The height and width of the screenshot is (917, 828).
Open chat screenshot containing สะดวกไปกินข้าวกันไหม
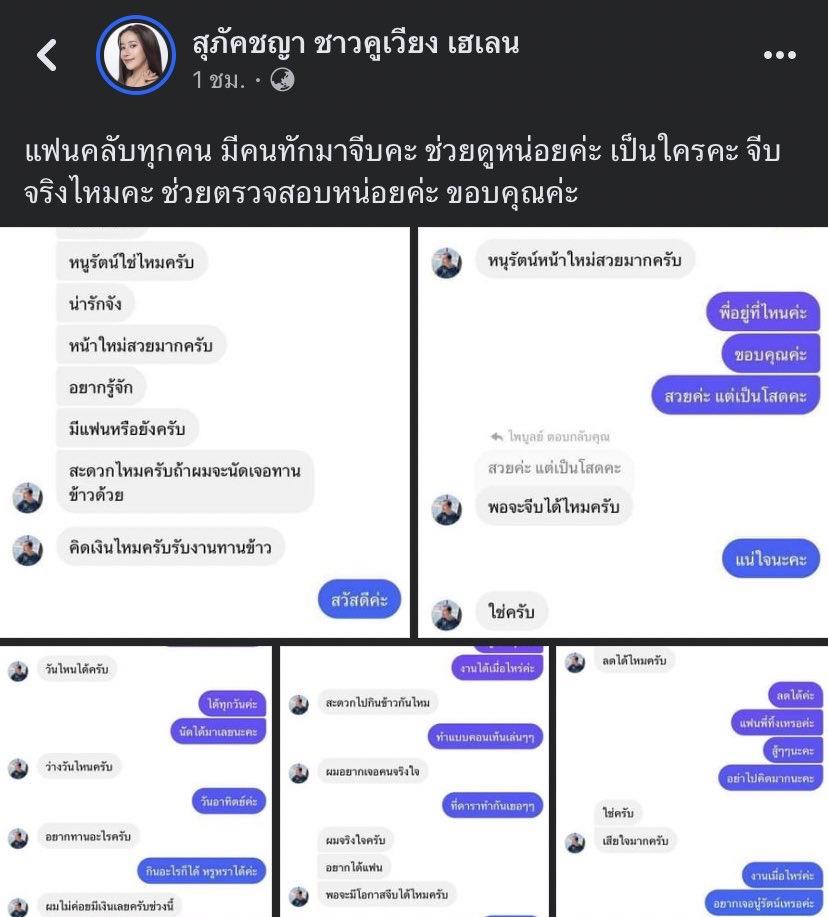click(x=414, y=780)
